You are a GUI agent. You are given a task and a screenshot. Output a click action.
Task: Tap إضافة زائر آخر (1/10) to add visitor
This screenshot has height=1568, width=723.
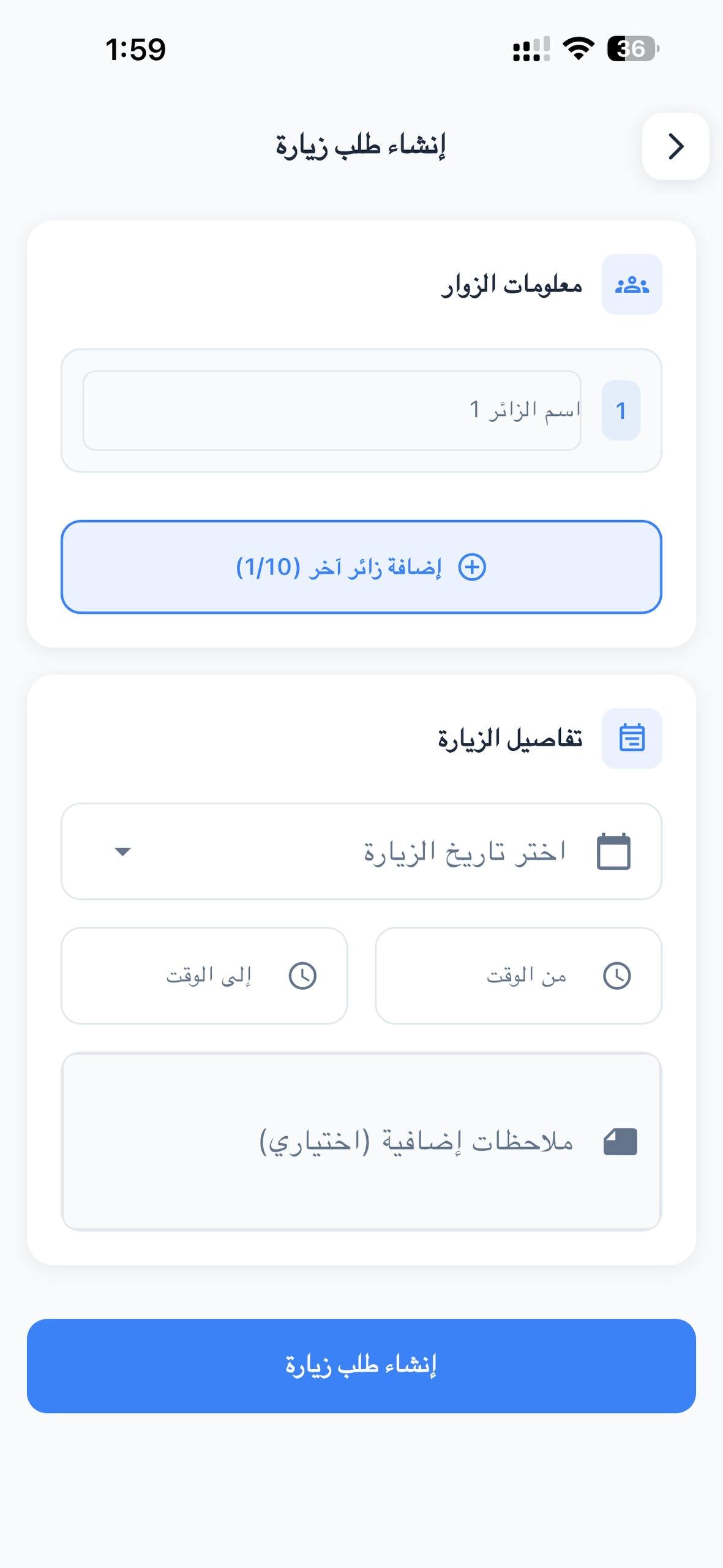[361, 567]
